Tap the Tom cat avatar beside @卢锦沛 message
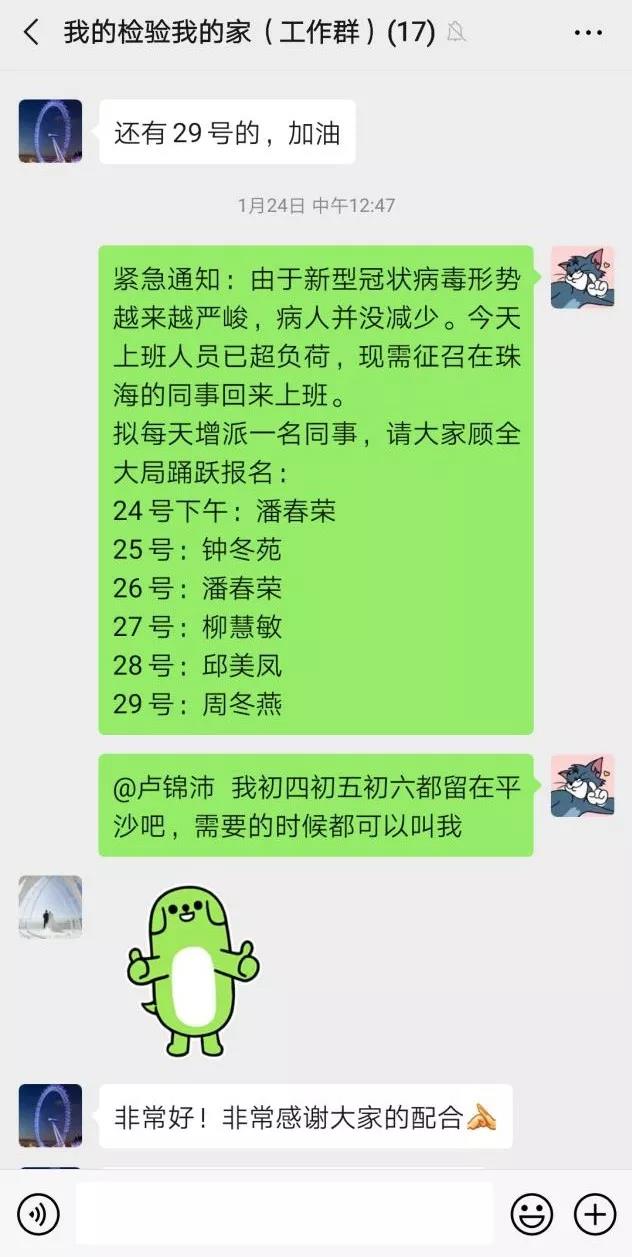This screenshot has height=1257, width=632. [x=582, y=785]
